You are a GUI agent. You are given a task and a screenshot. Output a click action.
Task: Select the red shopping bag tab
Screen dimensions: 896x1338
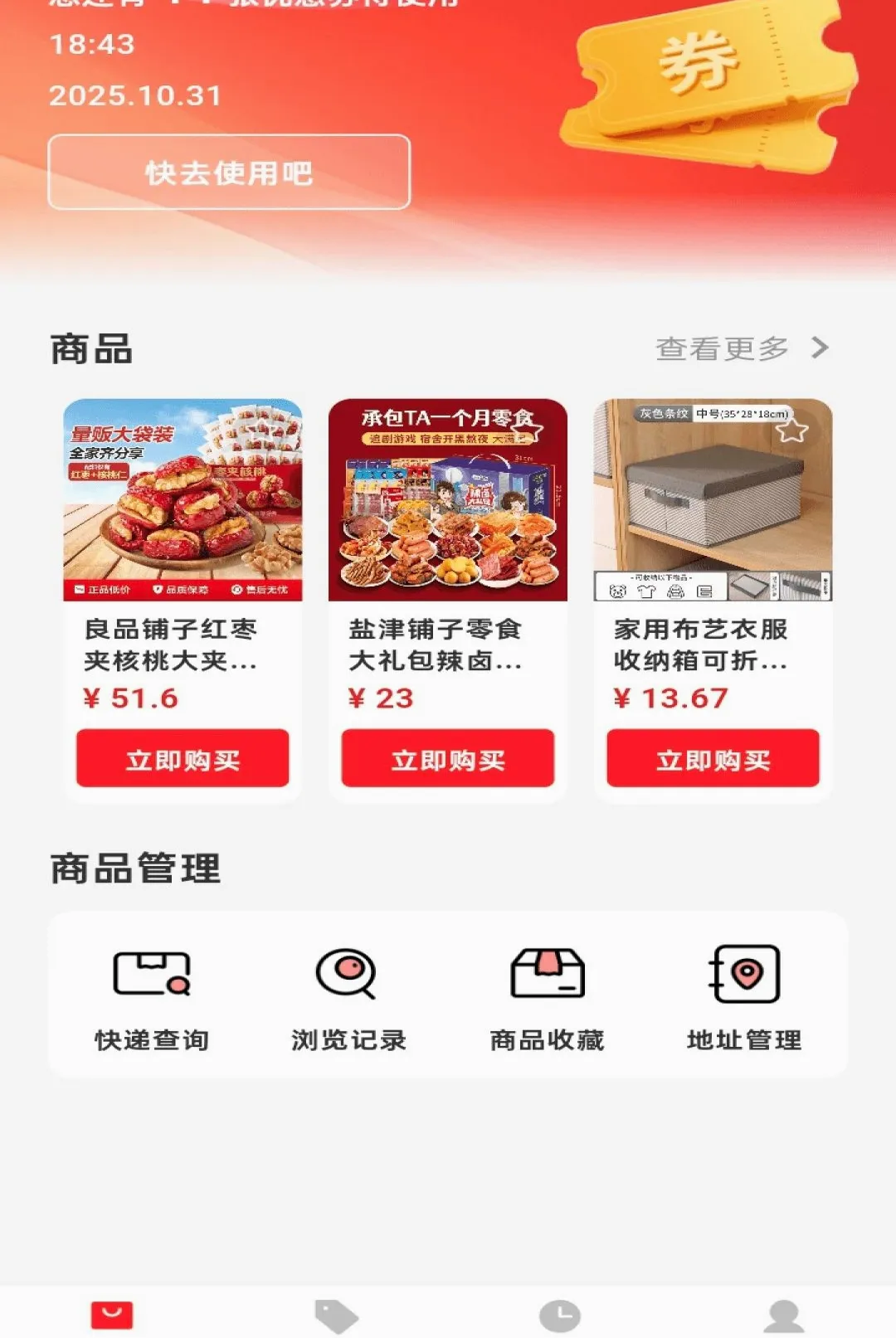tap(112, 1315)
